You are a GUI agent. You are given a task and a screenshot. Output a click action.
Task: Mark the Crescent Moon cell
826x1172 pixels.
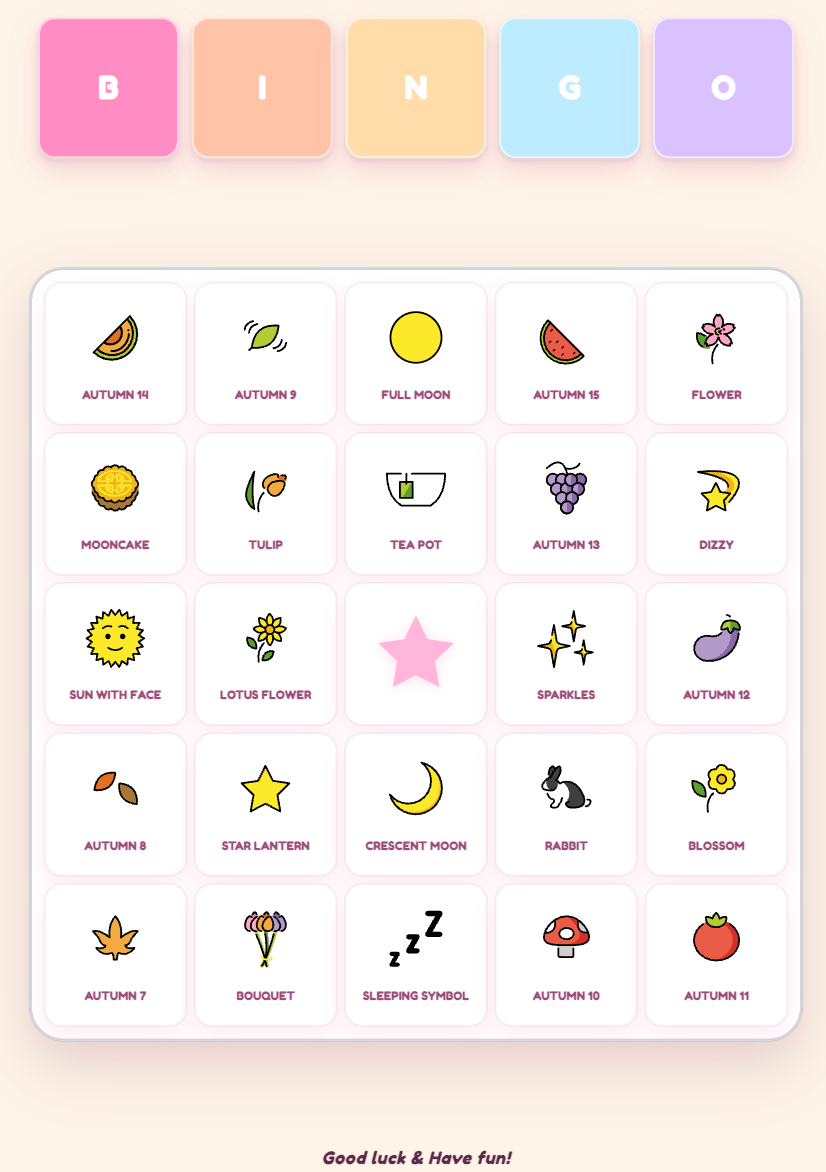click(x=416, y=804)
